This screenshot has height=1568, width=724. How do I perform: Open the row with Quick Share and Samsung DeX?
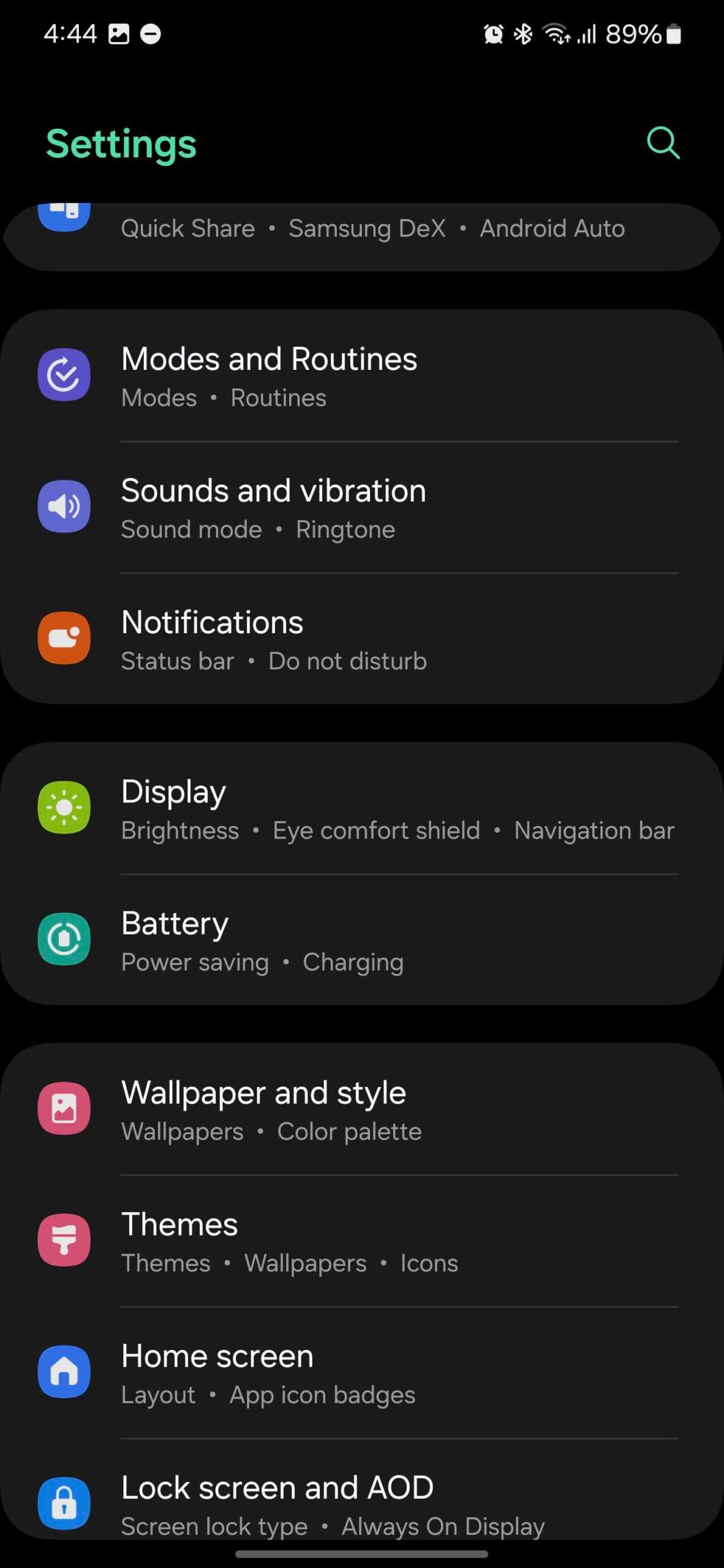point(361,233)
